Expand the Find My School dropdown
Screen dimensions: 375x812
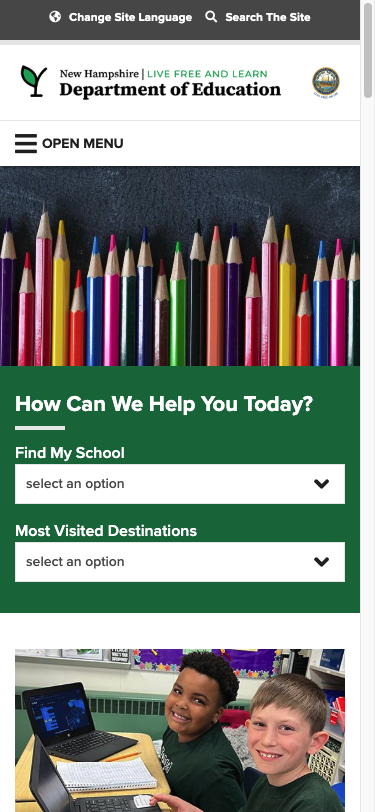180,484
